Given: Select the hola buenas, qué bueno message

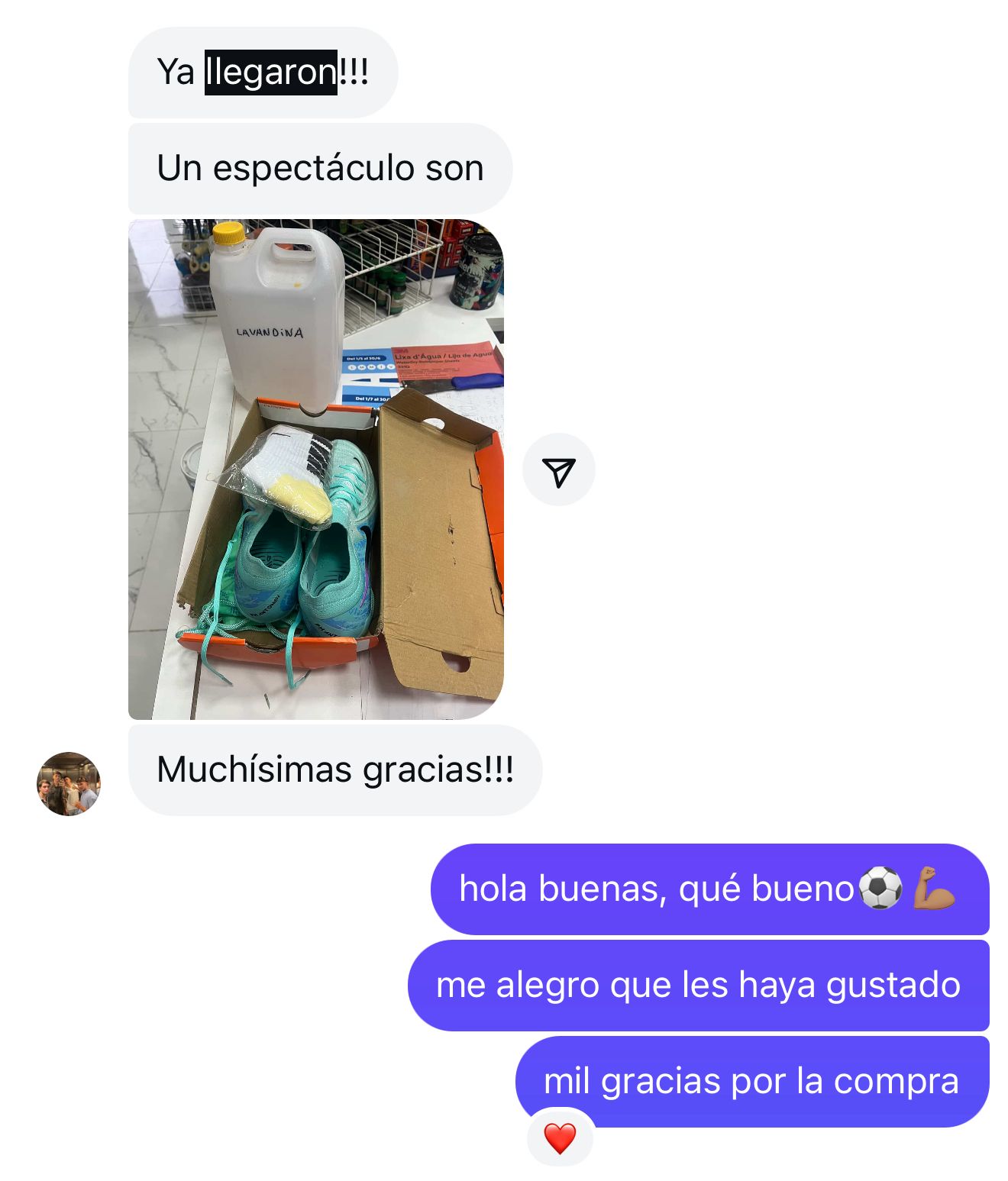Looking at the screenshot, I should 710,889.
